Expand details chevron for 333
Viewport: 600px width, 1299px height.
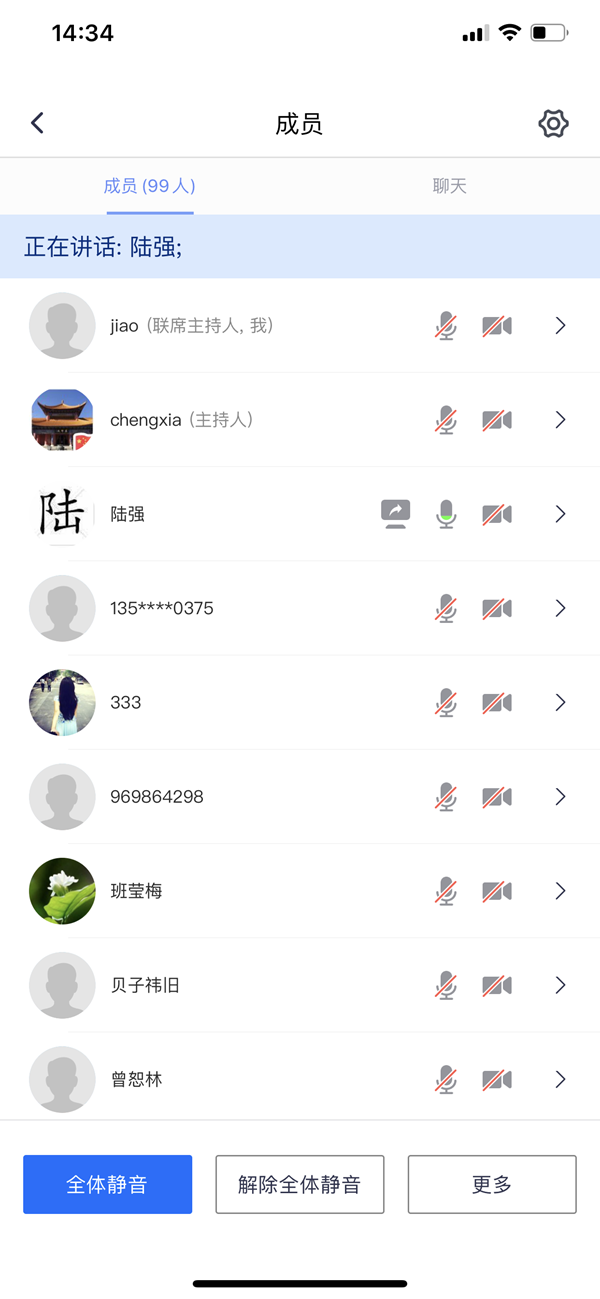560,703
